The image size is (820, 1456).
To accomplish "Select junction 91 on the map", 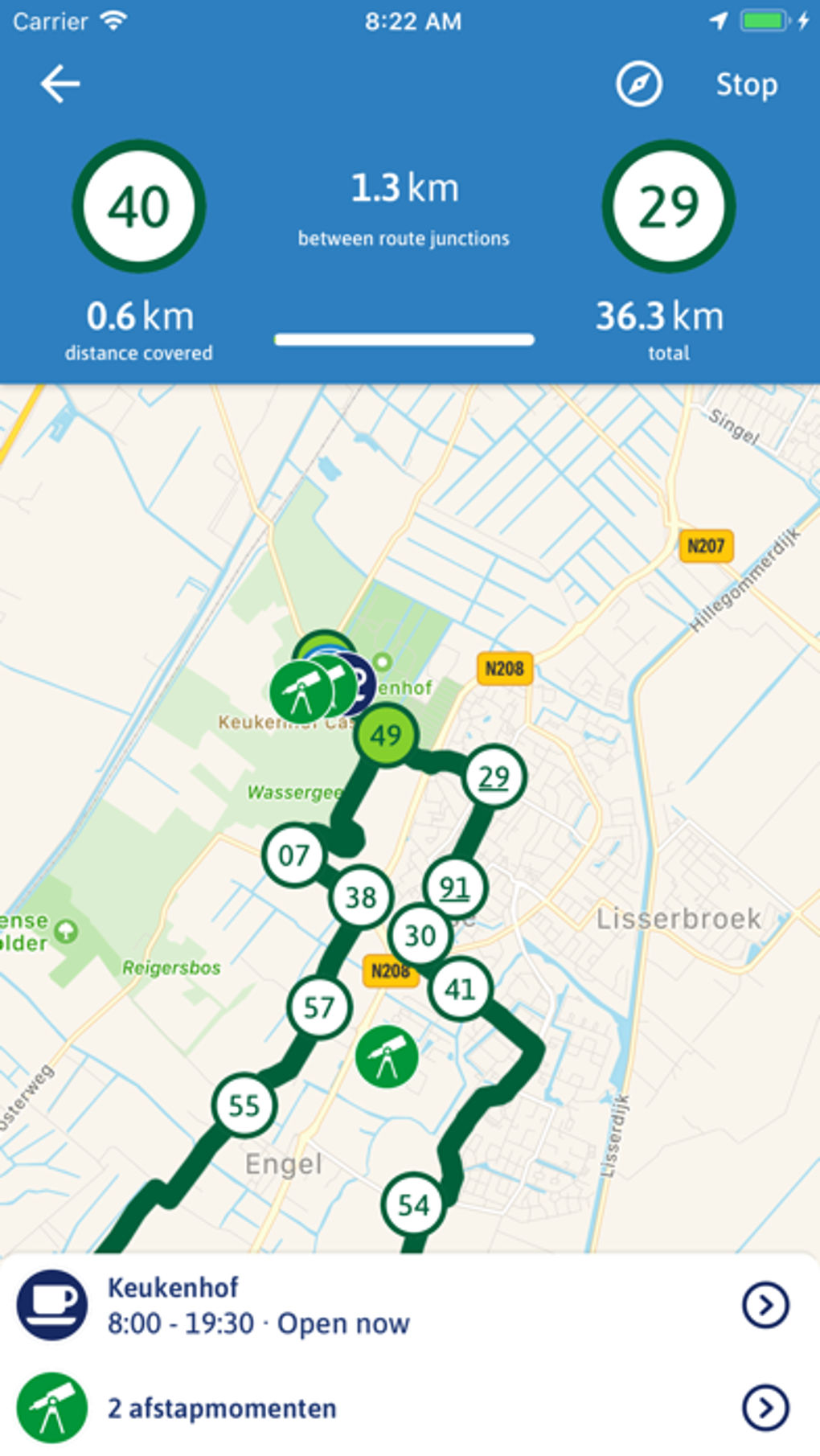I will (454, 888).
